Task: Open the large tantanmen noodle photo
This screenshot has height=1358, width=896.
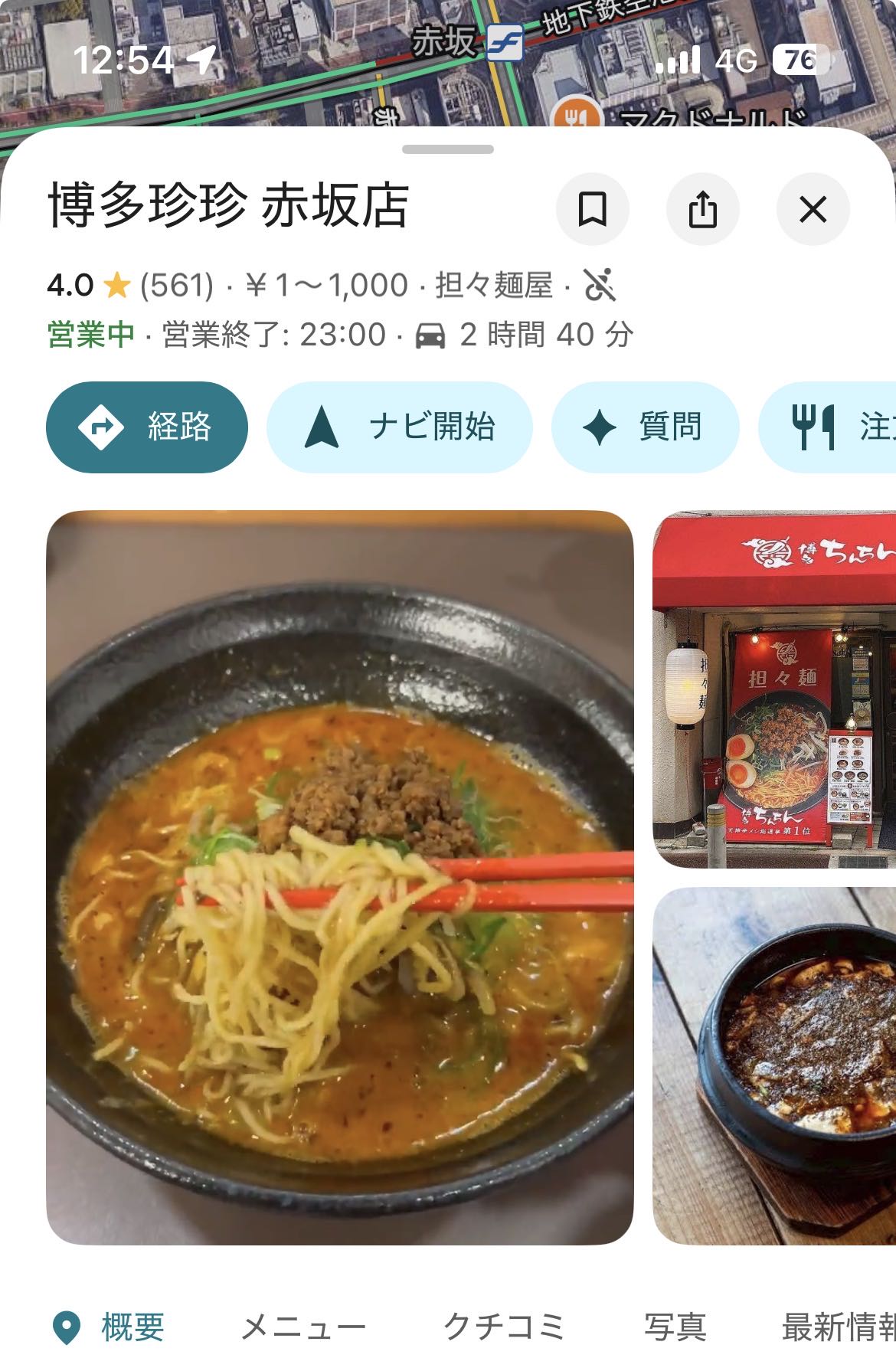Action: click(x=339, y=877)
